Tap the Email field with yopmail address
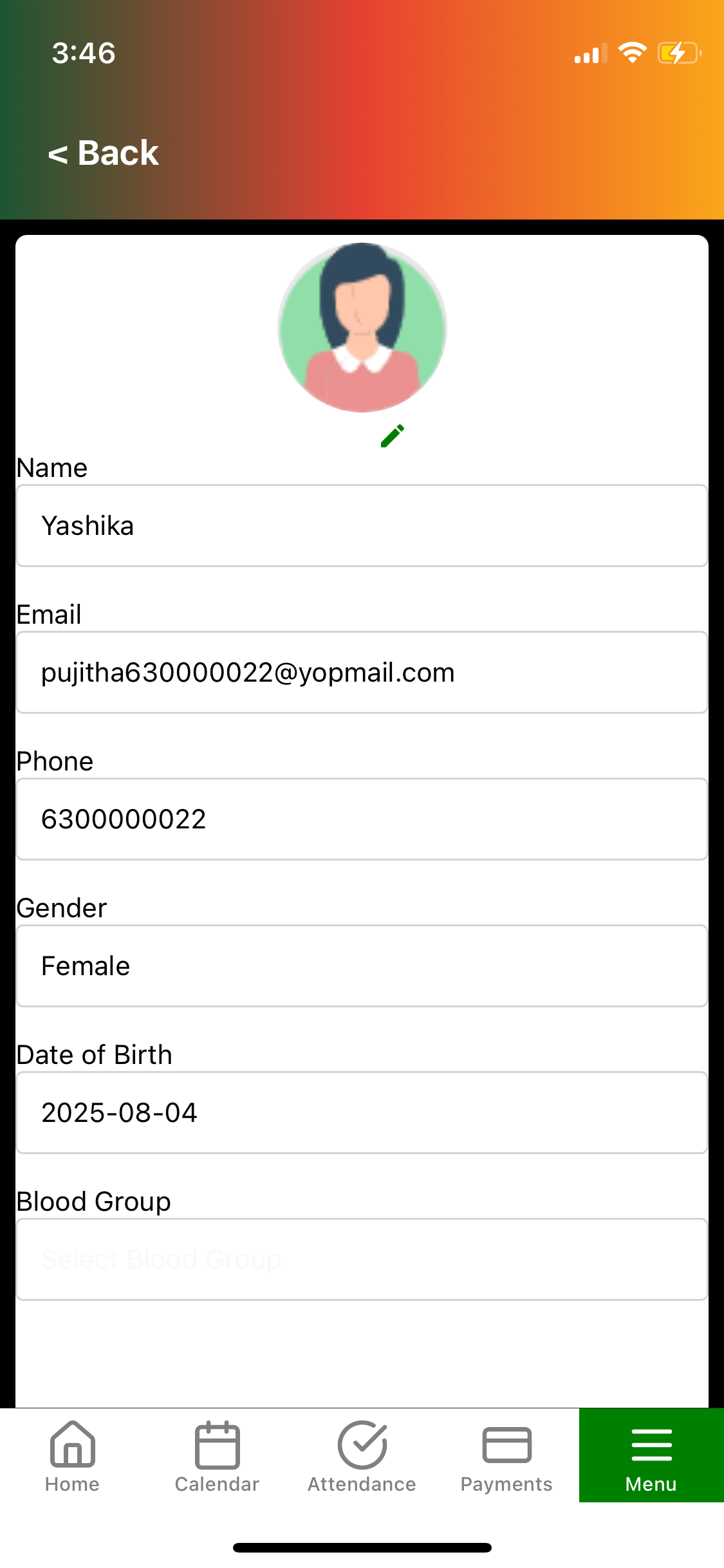Viewport: 724px width, 1568px height. click(x=362, y=673)
